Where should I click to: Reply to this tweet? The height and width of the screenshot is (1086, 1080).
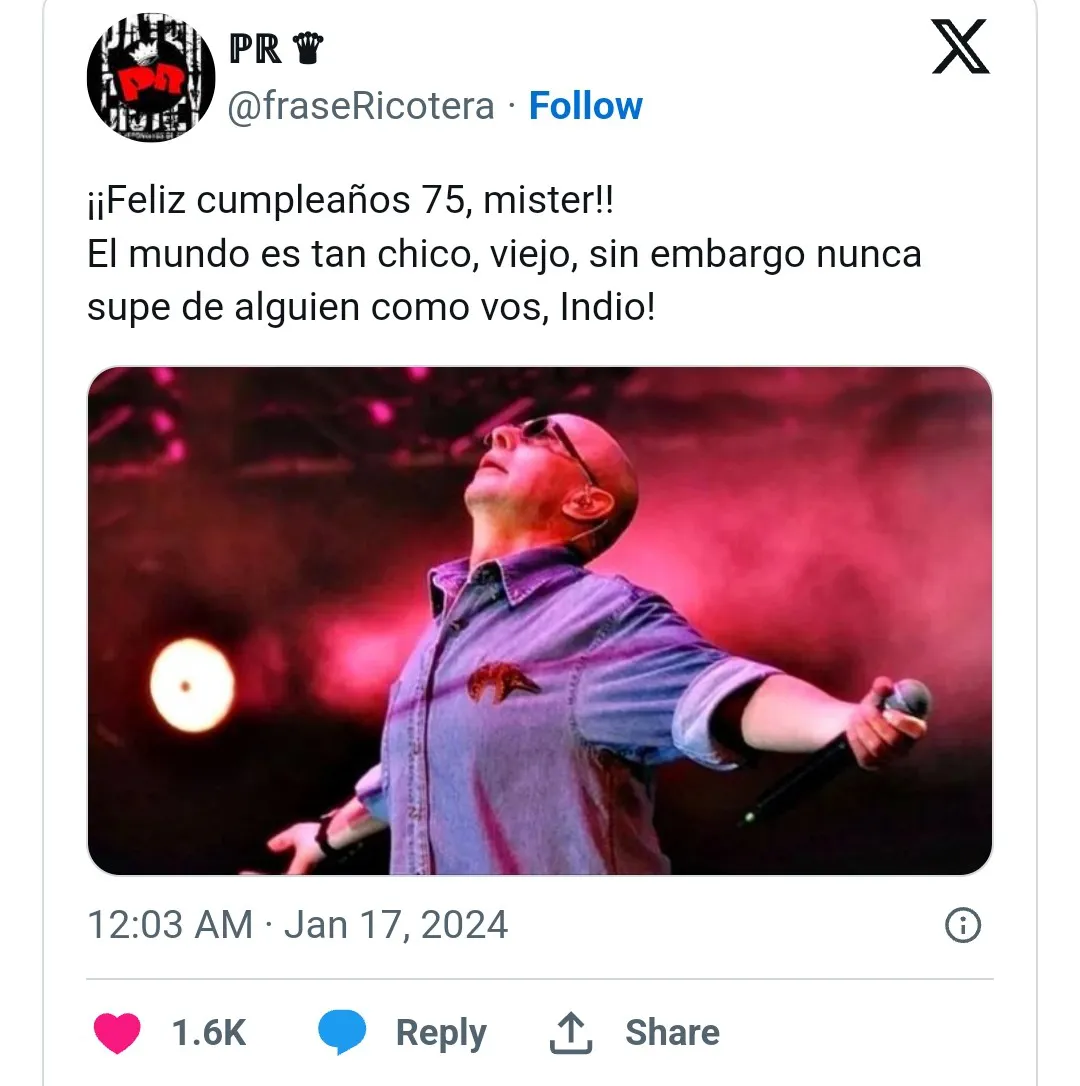click(402, 1033)
